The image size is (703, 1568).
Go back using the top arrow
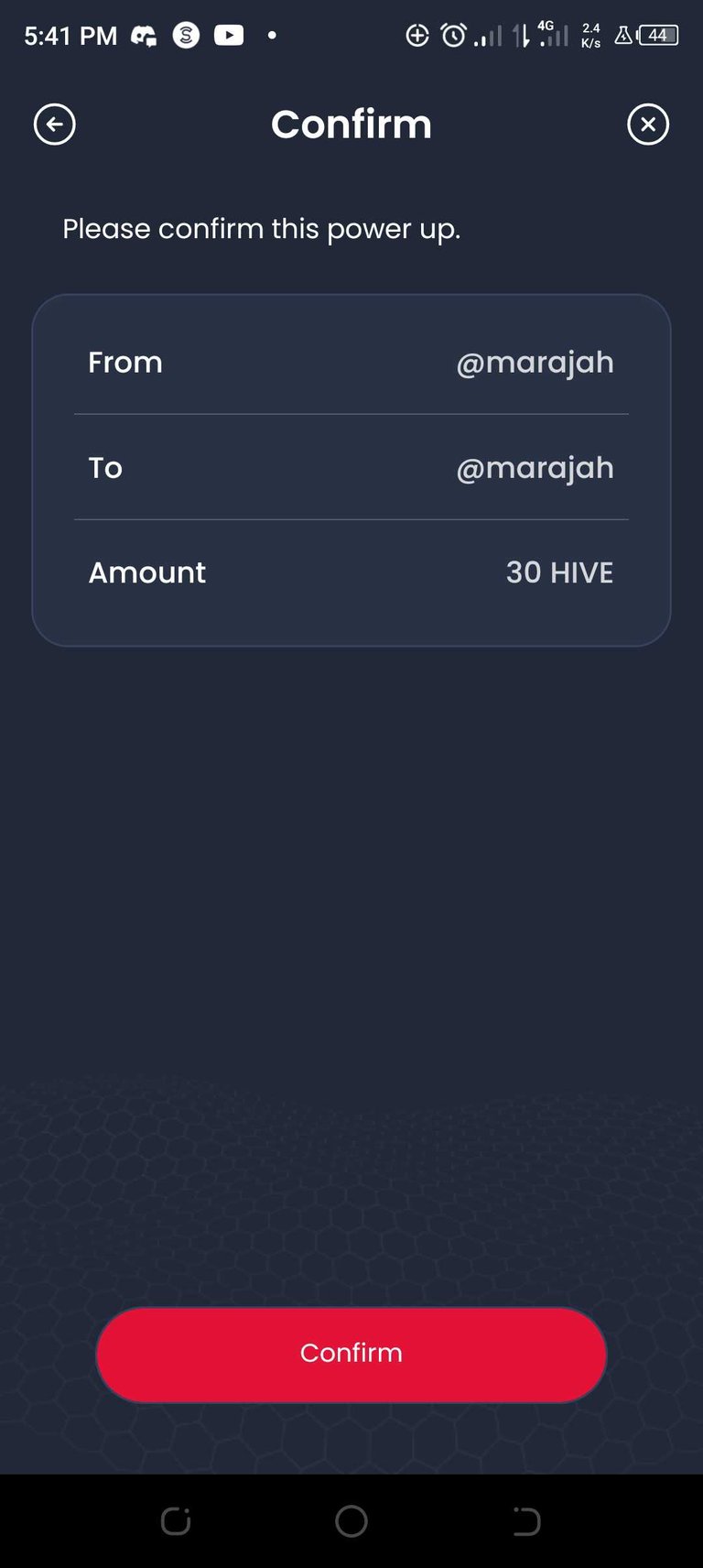coord(55,125)
